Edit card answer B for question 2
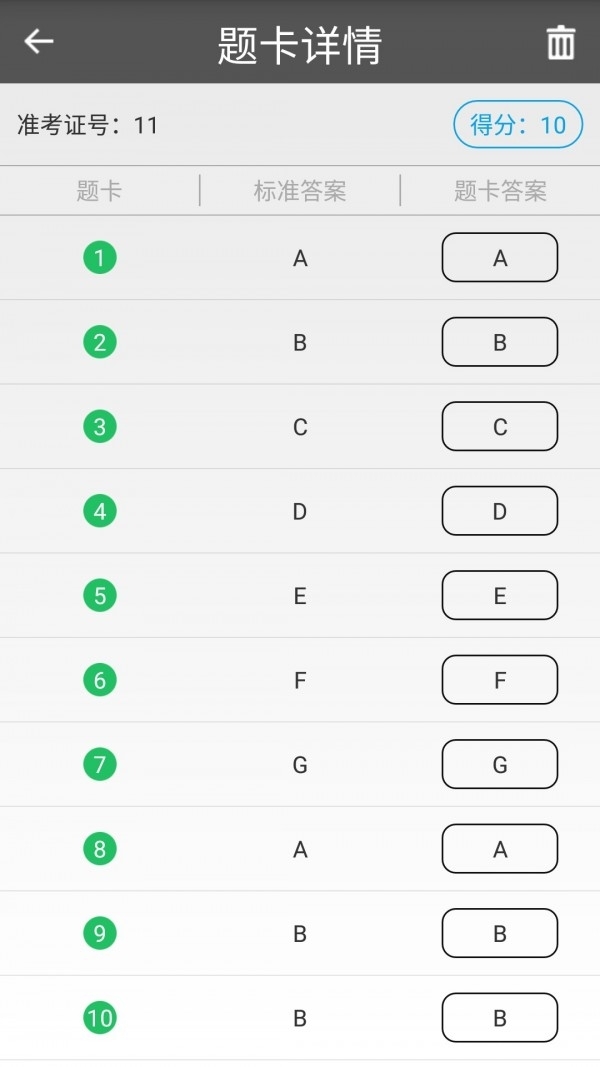Image resolution: width=600 pixels, height=1067 pixels. [x=499, y=342]
